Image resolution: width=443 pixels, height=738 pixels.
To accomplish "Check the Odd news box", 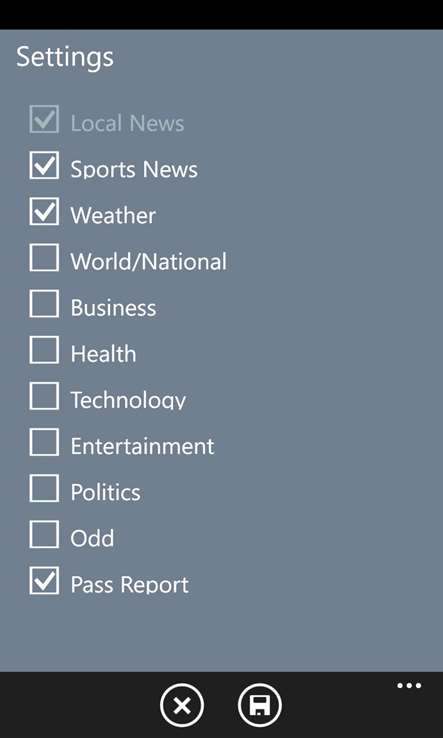I will (x=44, y=534).
